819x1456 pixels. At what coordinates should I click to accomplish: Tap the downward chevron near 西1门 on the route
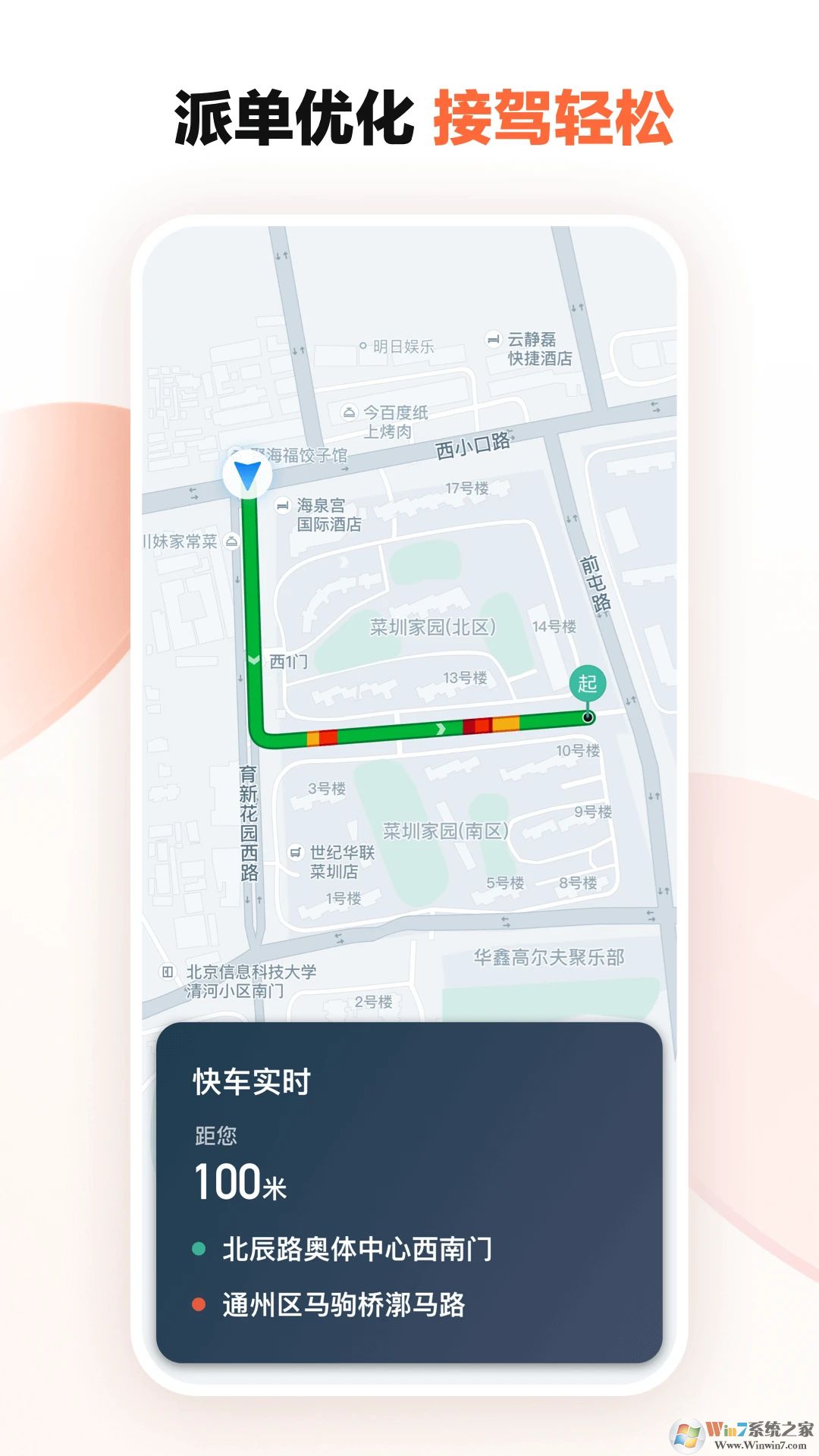pyautogui.click(x=253, y=658)
